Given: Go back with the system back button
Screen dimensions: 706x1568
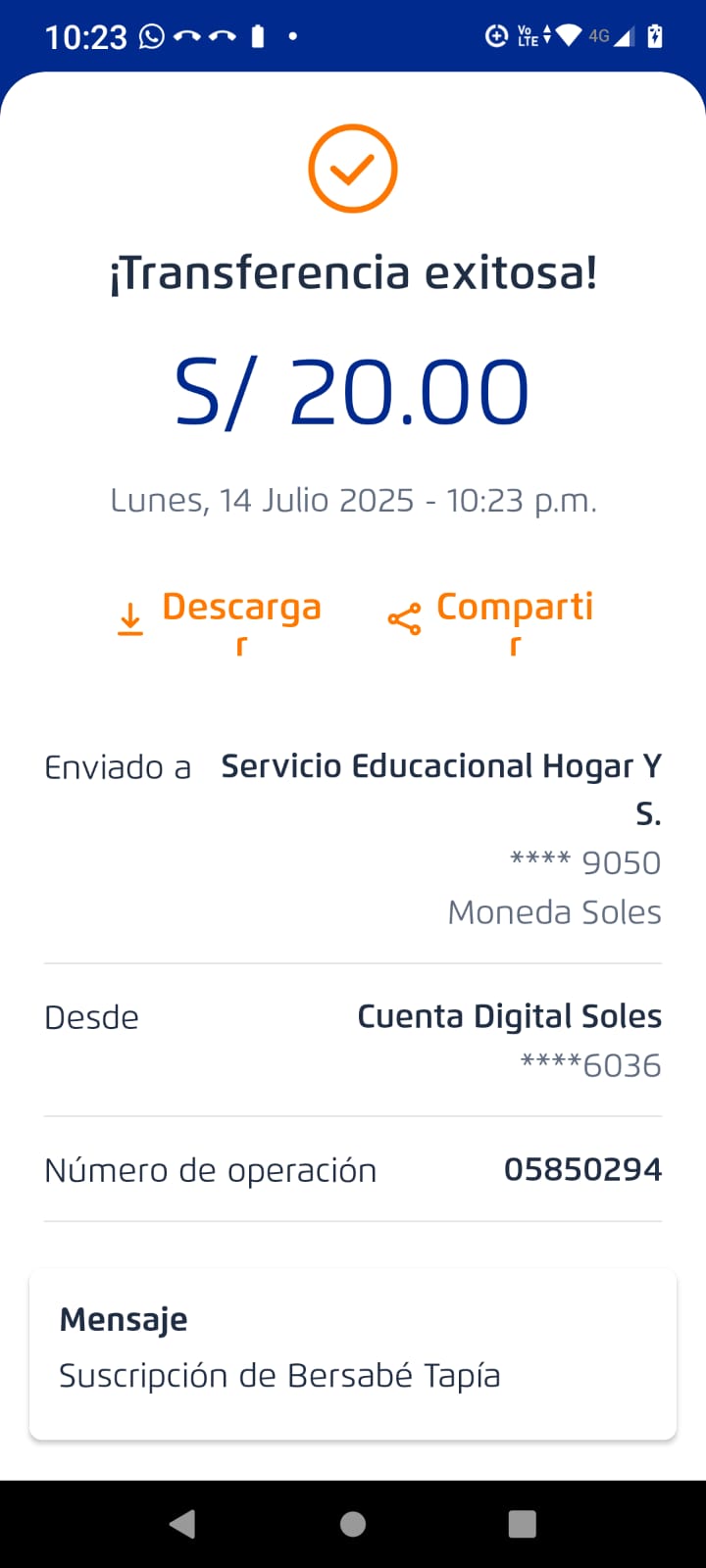Looking at the screenshot, I should click(x=182, y=1524).
